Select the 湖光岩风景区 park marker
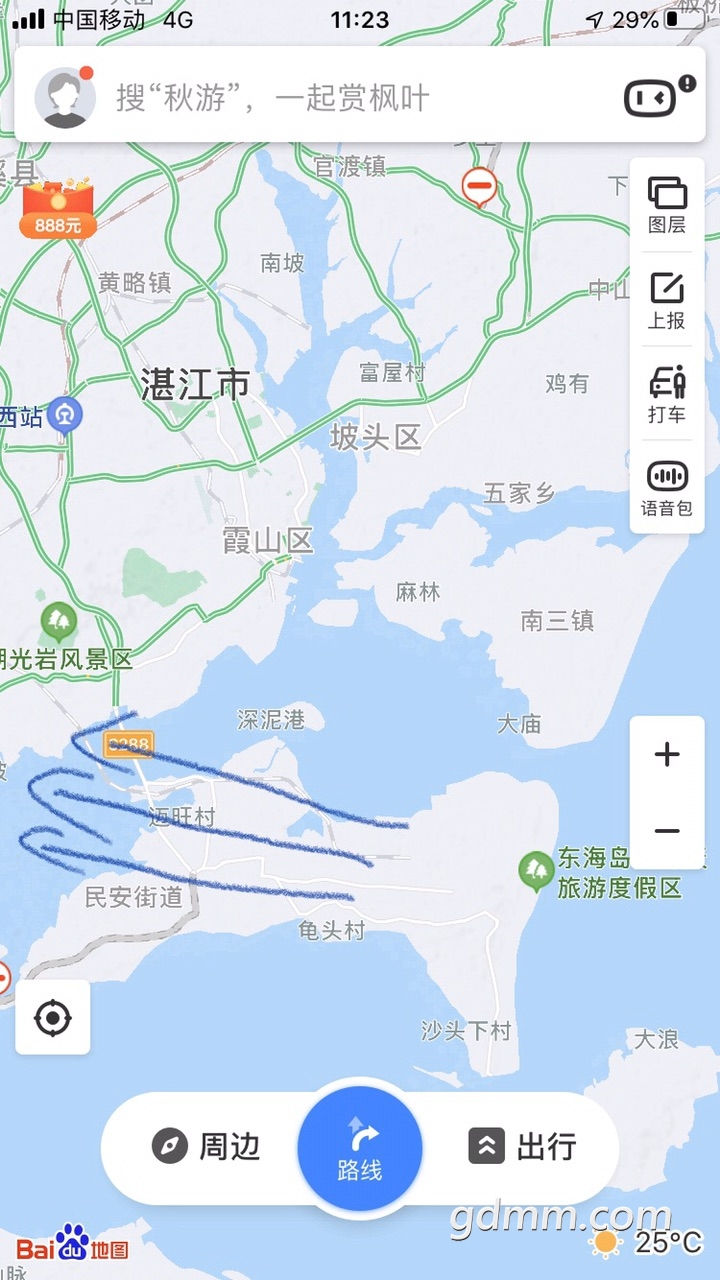The height and width of the screenshot is (1280, 720). [60, 624]
